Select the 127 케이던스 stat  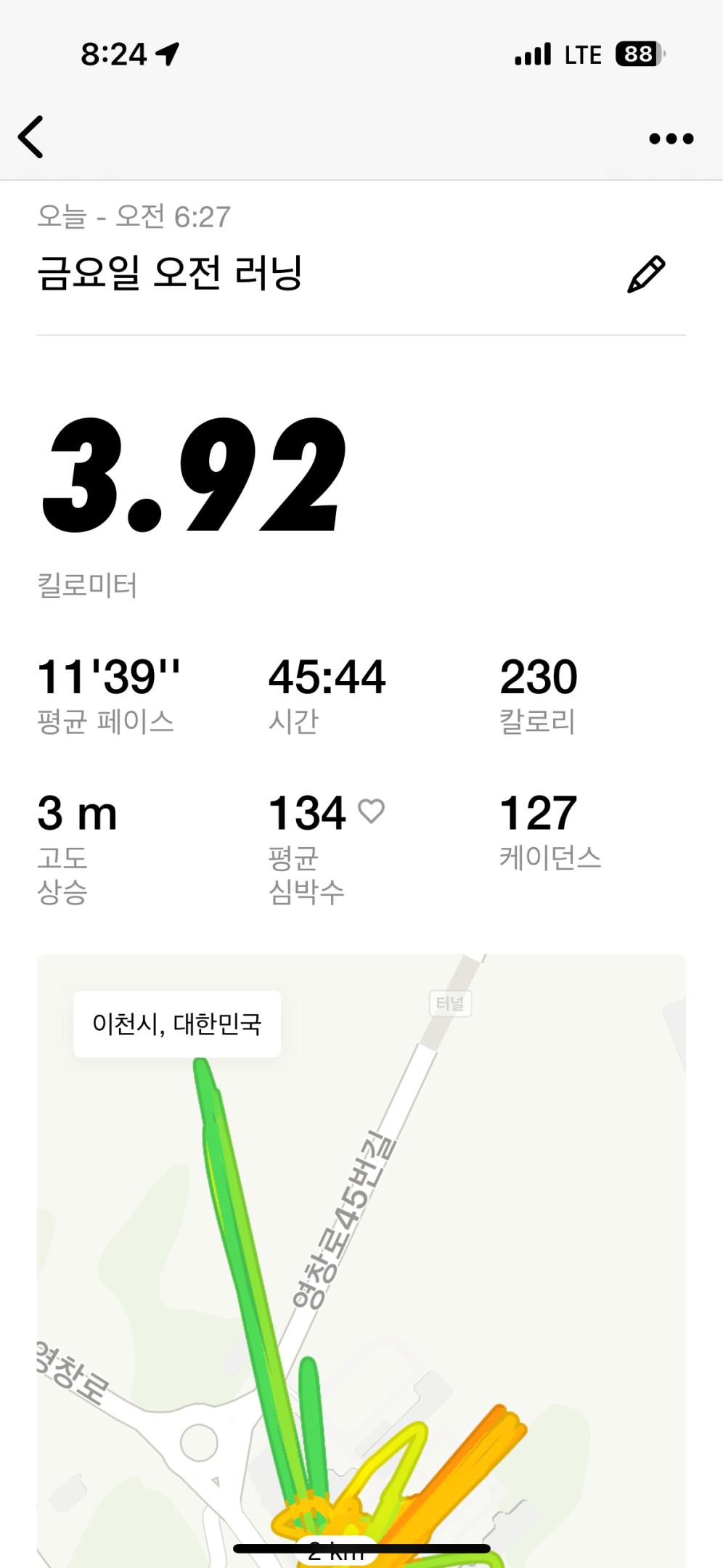538,814
